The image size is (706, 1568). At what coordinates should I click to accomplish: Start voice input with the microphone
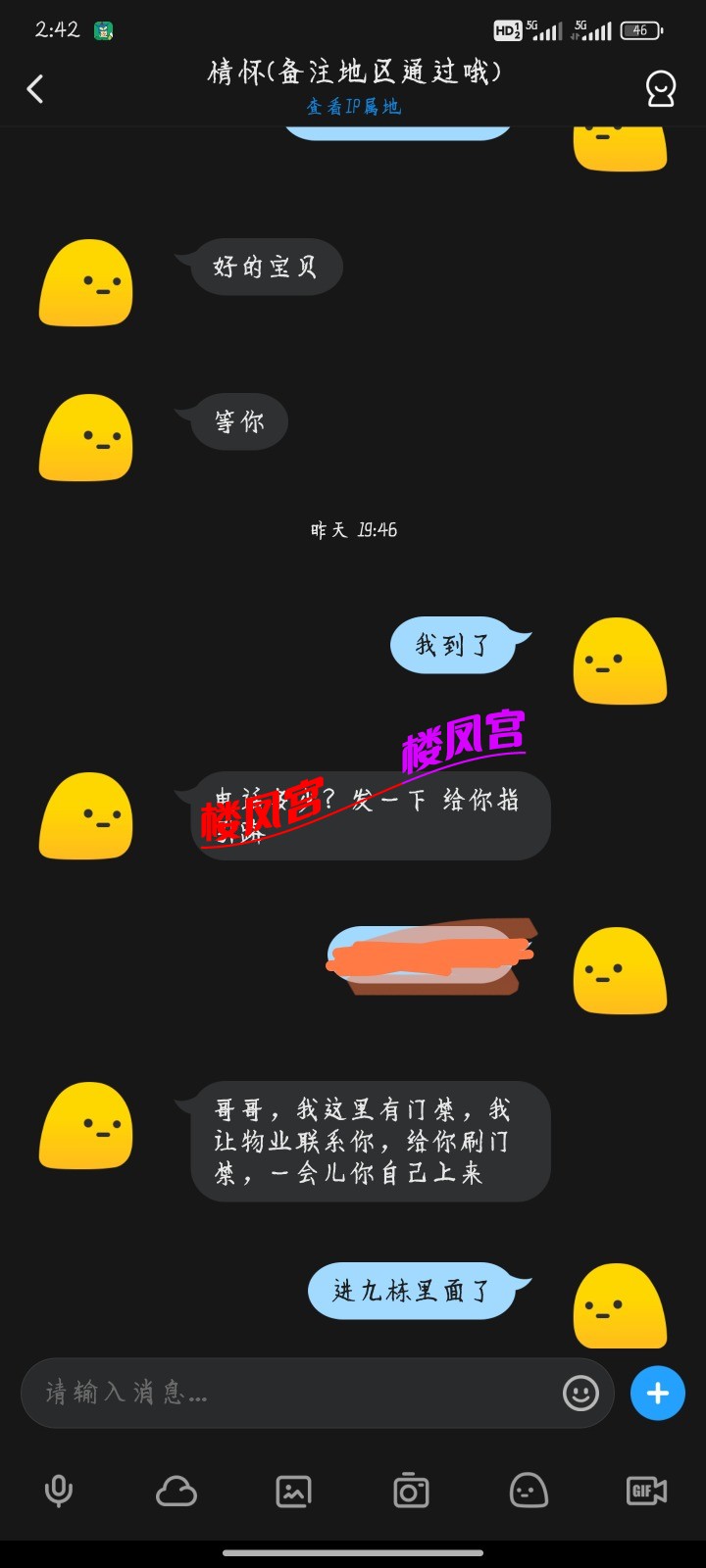click(59, 1491)
